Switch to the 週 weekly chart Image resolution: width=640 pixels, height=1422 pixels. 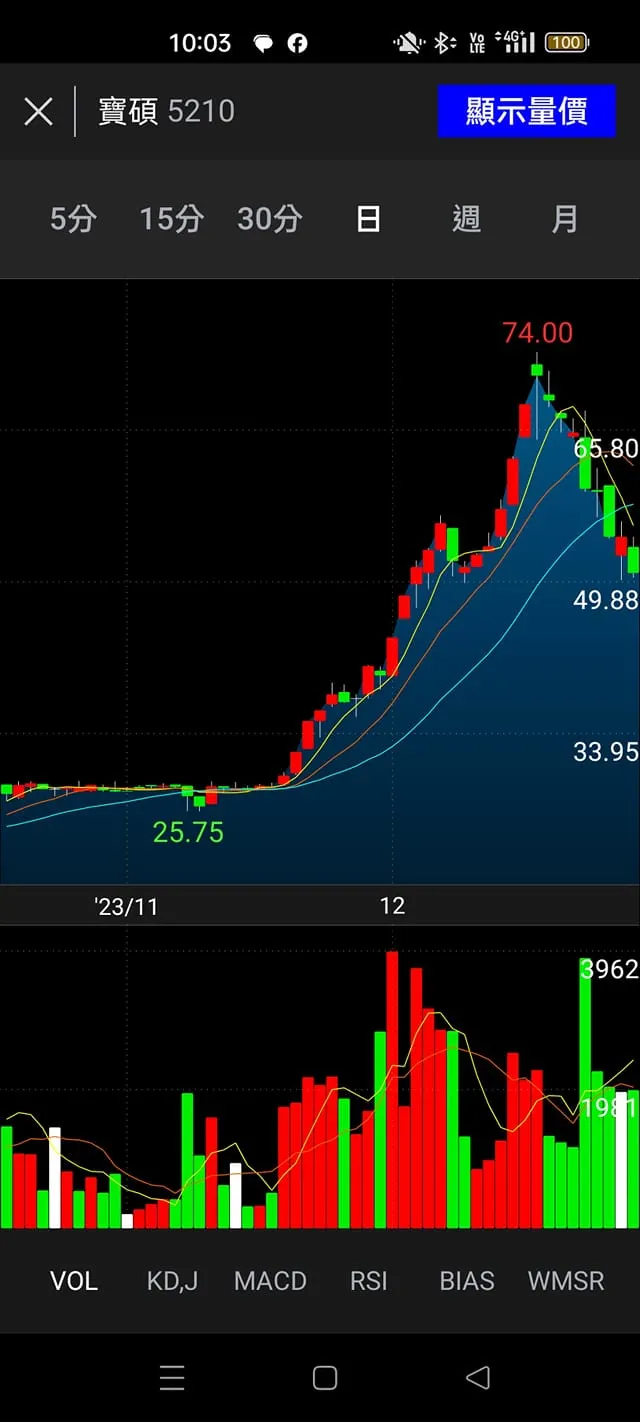click(x=466, y=219)
